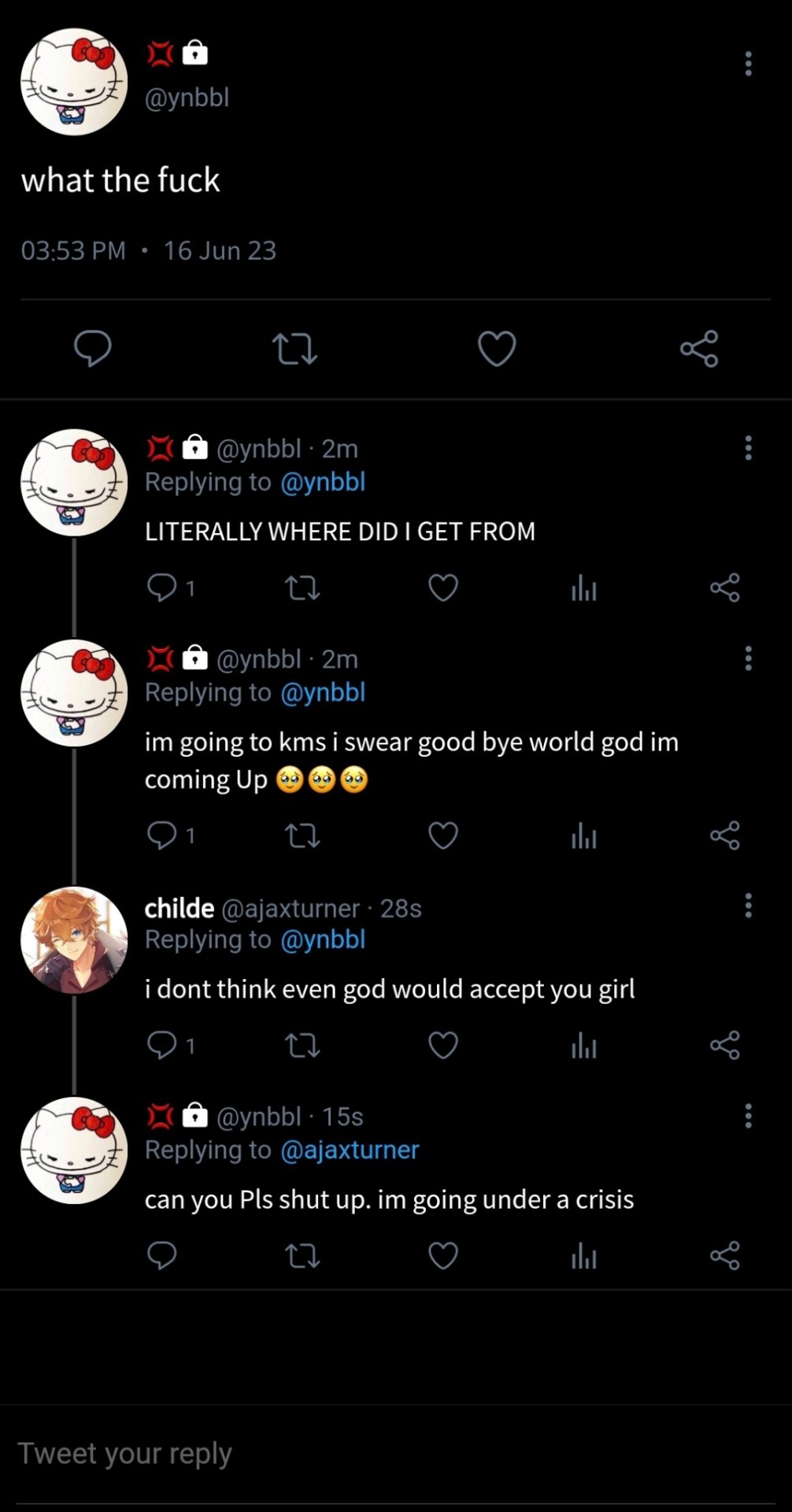Retweet the 'im going to kms' reply
This screenshot has height=1512, width=792.
(x=302, y=836)
